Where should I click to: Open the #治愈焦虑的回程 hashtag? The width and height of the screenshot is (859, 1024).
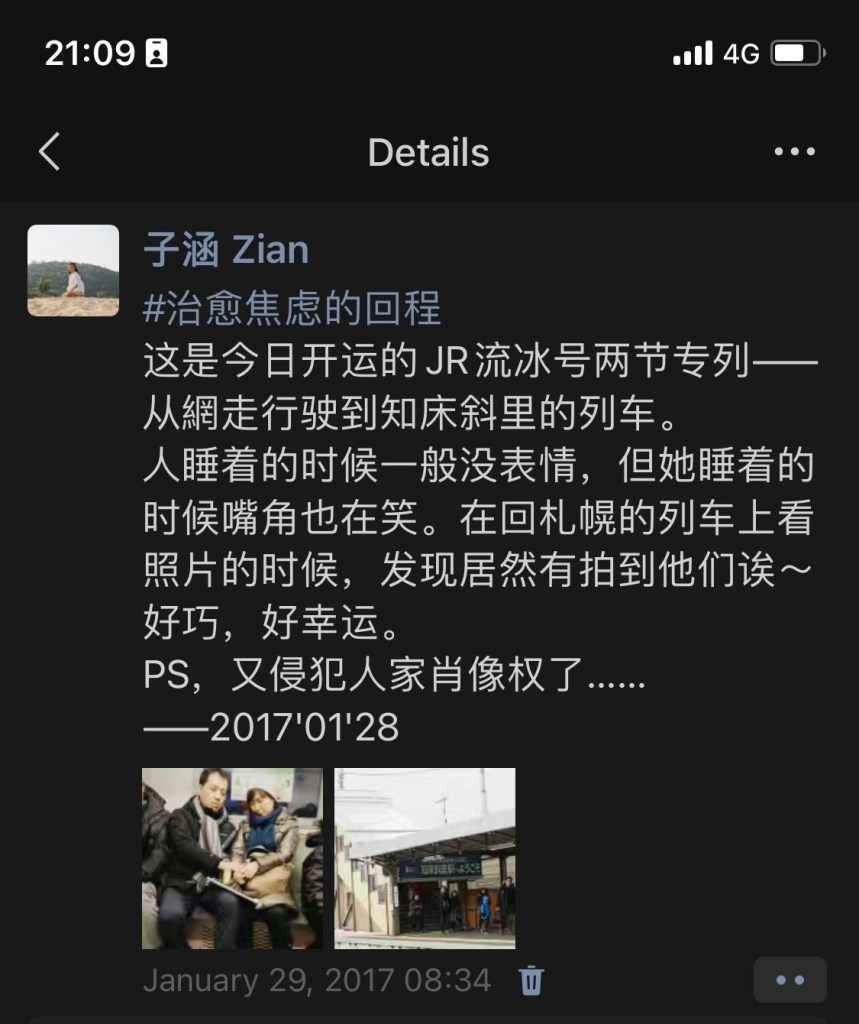[292, 308]
